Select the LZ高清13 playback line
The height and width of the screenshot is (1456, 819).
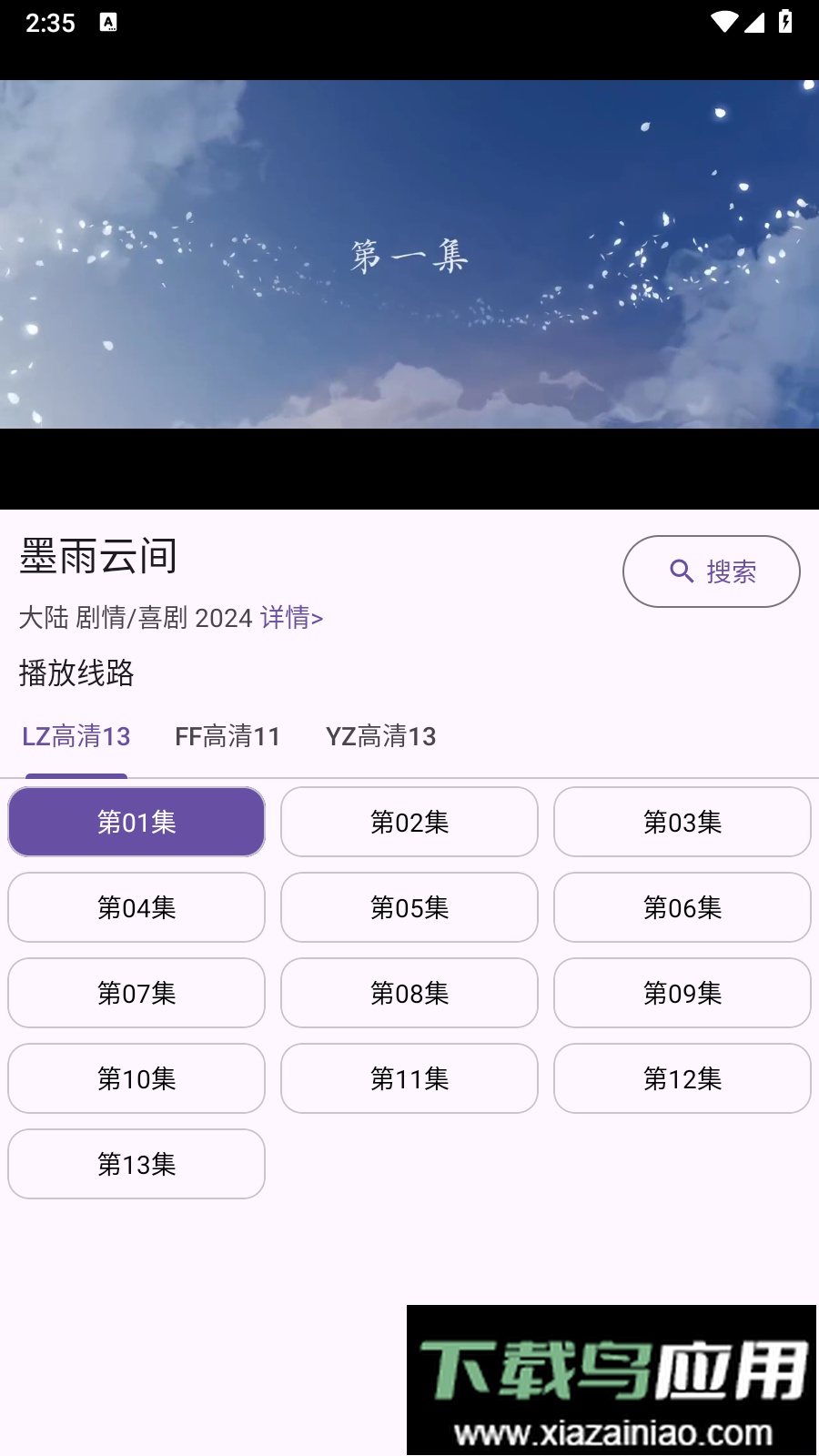pos(76,736)
